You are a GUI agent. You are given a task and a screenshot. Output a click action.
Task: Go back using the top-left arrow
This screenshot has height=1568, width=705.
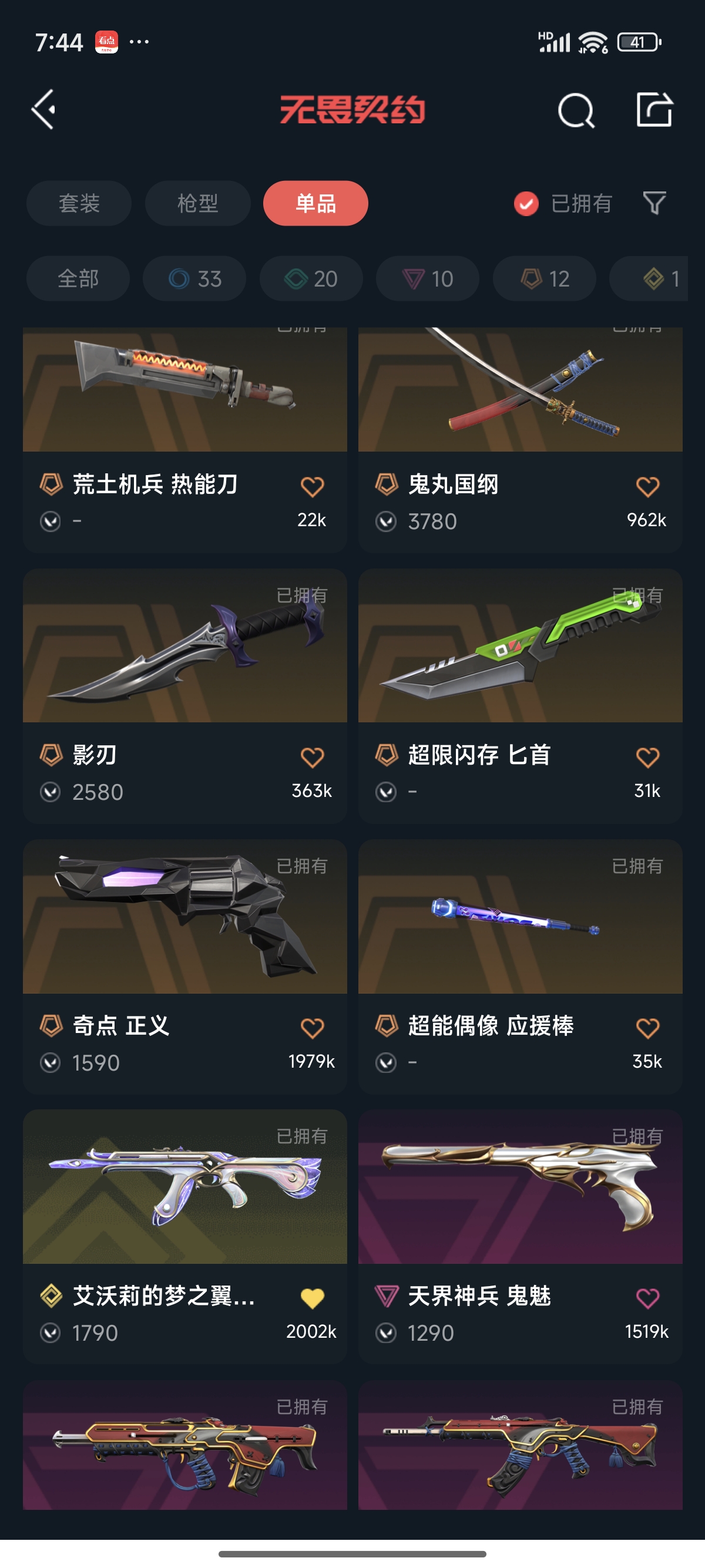pyautogui.click(x=43, y=110)
